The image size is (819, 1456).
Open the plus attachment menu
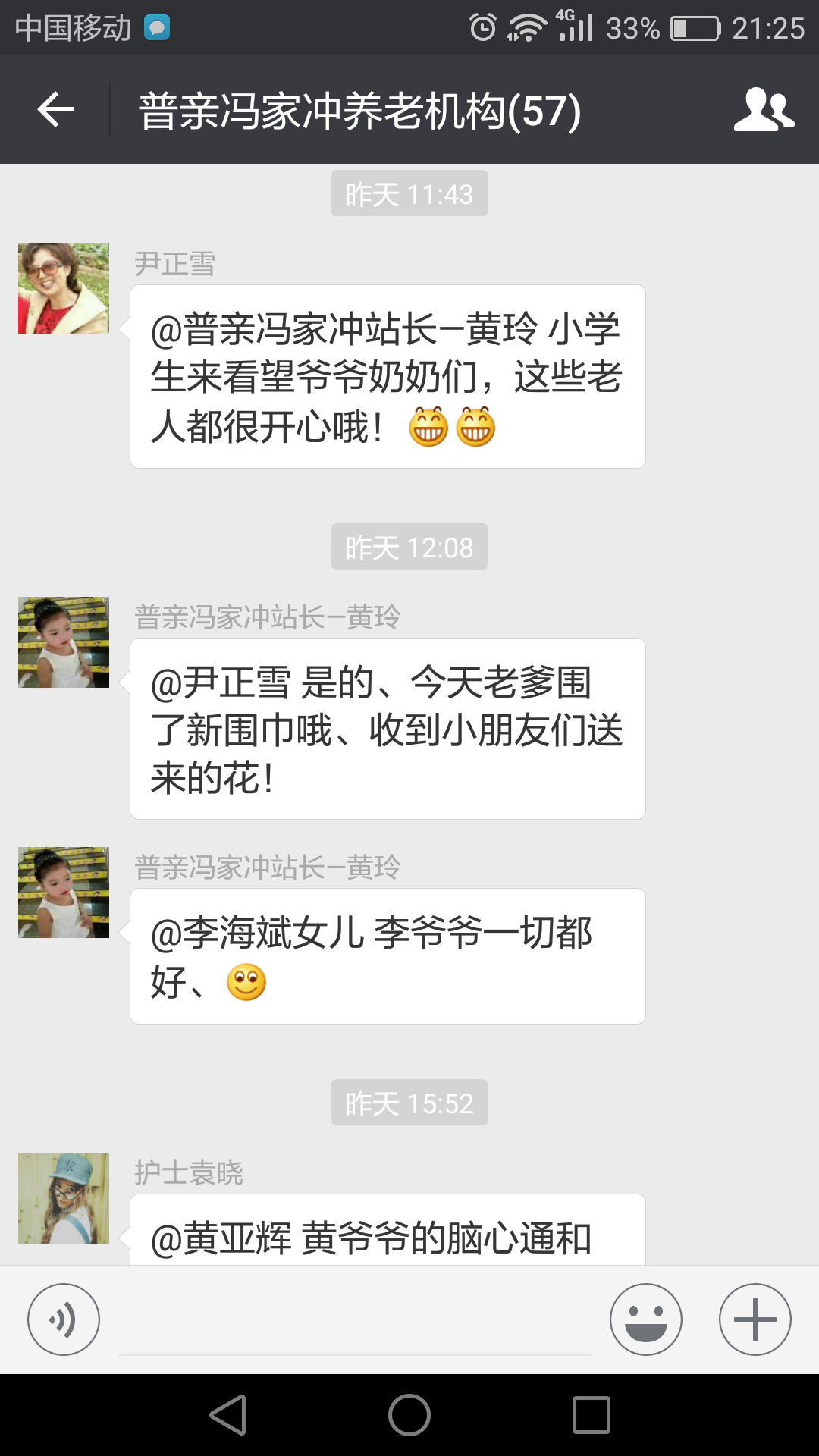click(755, 1319)
